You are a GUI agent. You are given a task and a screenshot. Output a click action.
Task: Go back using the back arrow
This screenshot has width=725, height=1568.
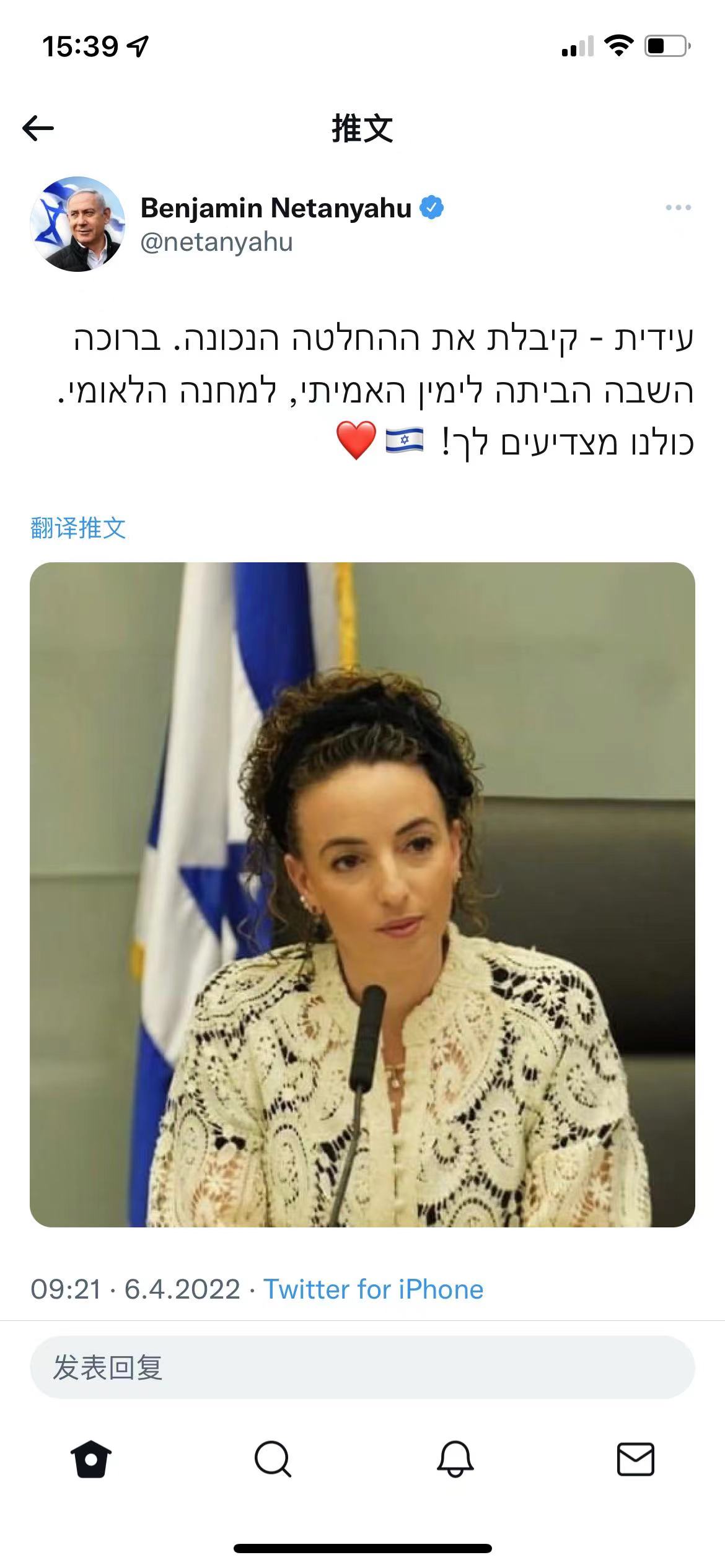click(x=38, y=129)
